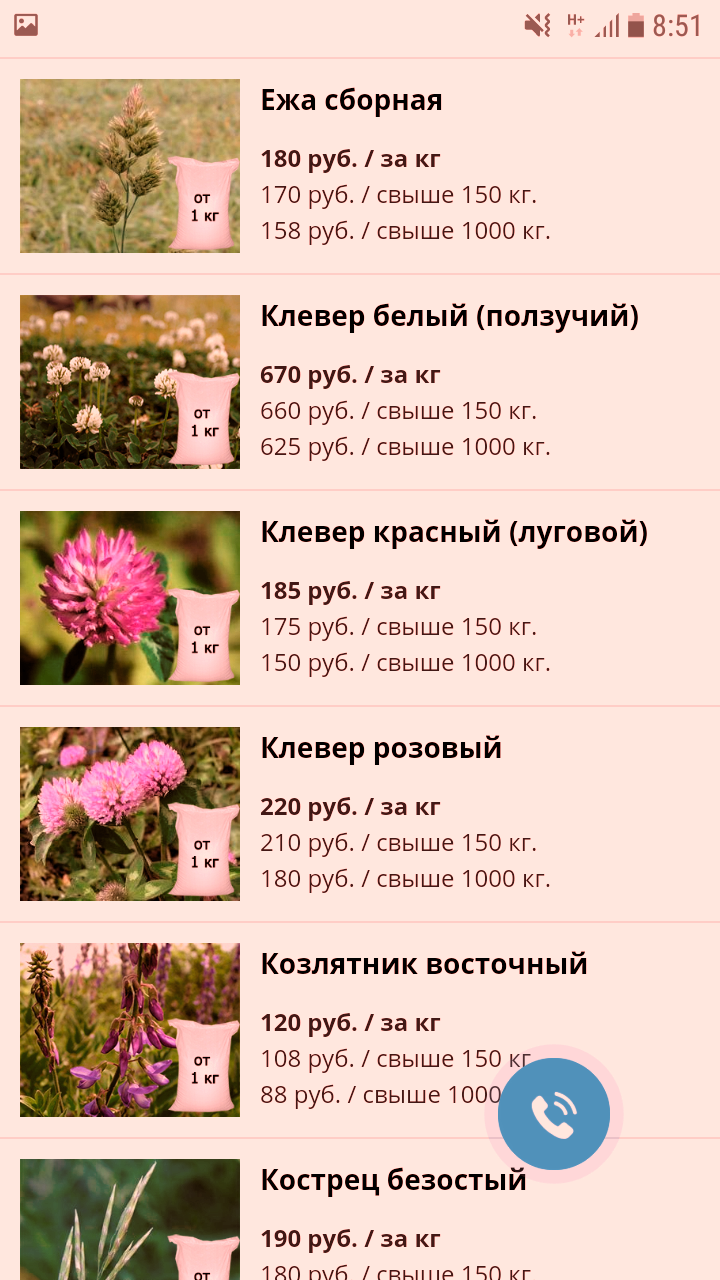View the Клевер розовый product
Screen dimensions: 720x1280
[x=360, y=814]
